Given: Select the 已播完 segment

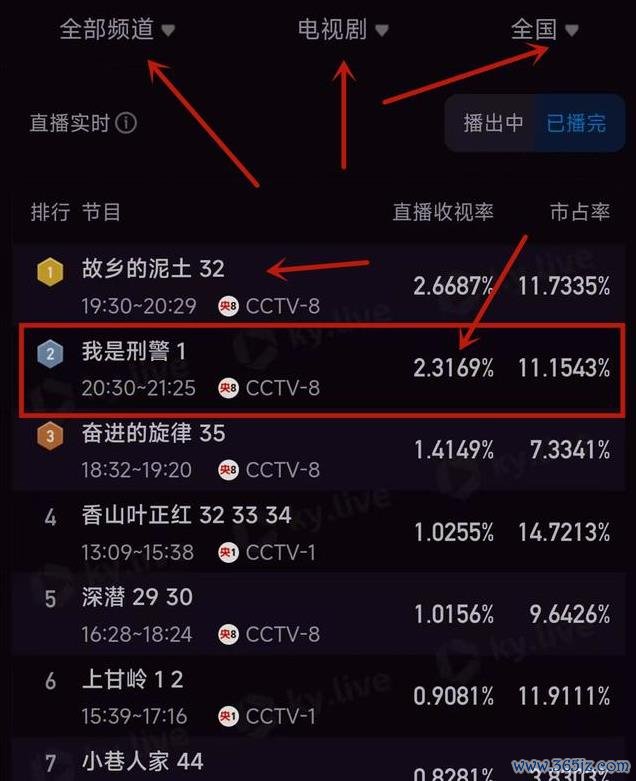Looking at the screenshot, I should click(577, 124).
